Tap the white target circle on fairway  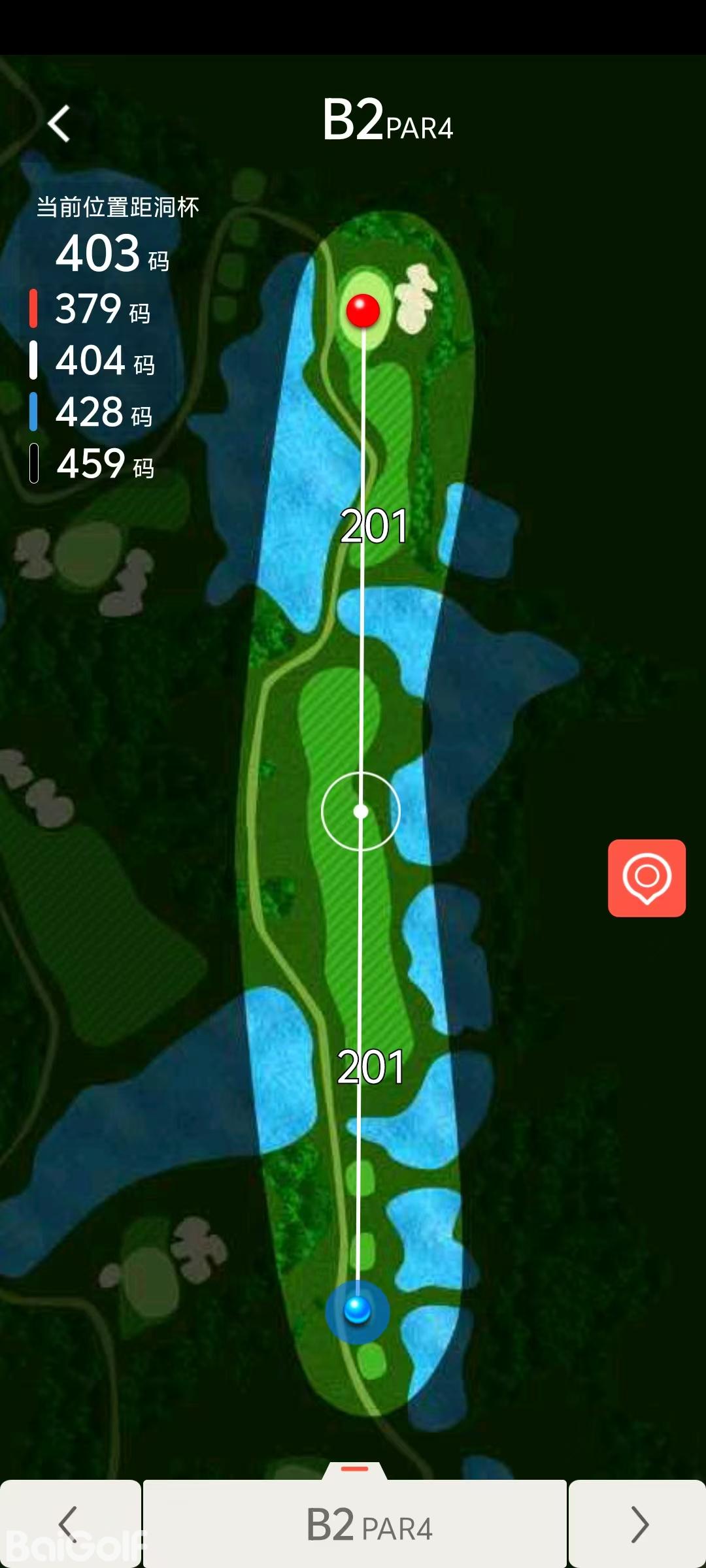tap(361, 811)
